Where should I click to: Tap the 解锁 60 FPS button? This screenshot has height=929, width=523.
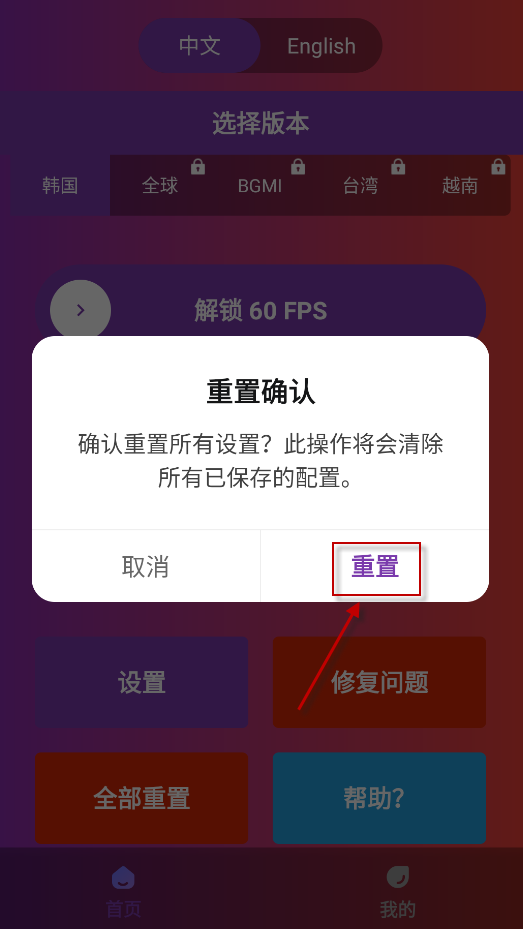pyautogui.click(x=261, y=310)
